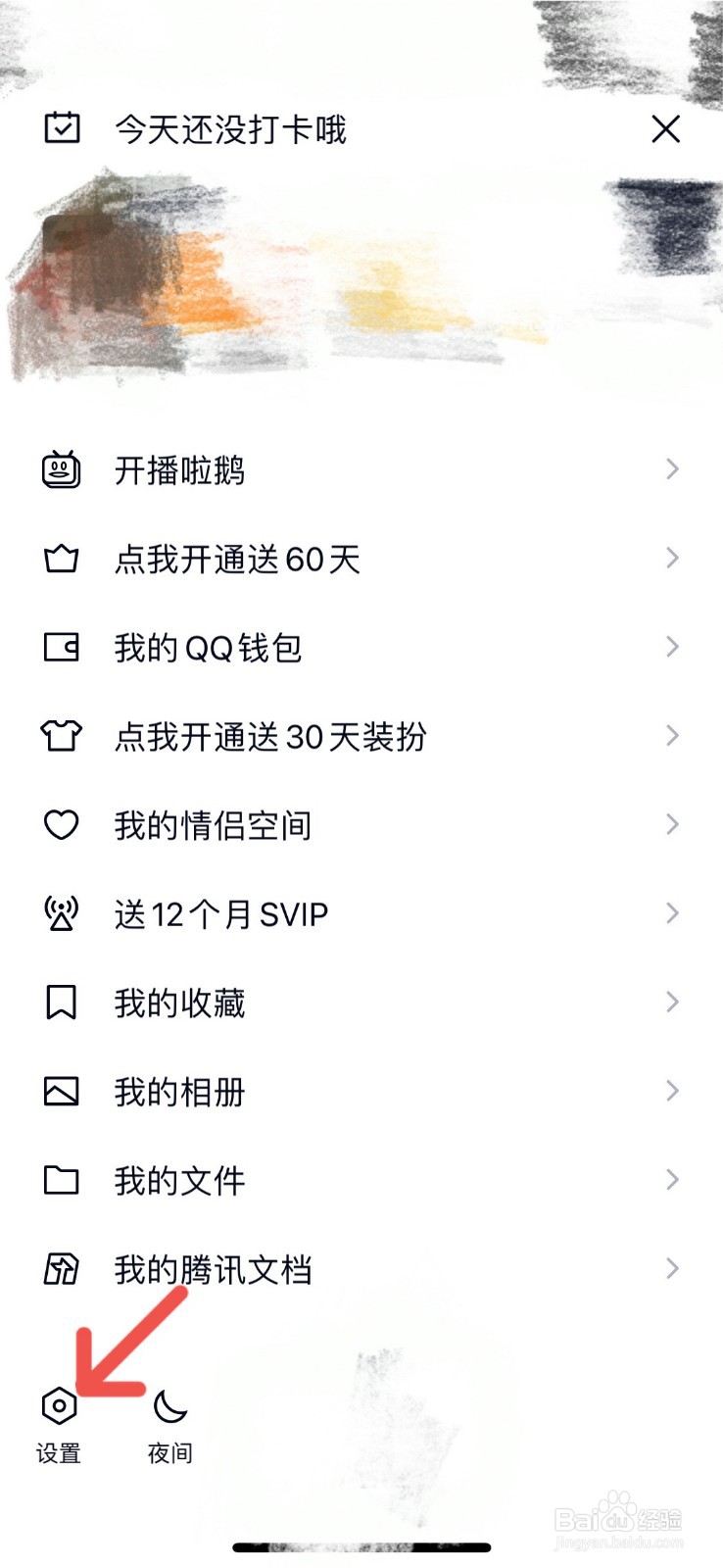
Task: Click the photo icon for 我的相册
Action: 62,1091
